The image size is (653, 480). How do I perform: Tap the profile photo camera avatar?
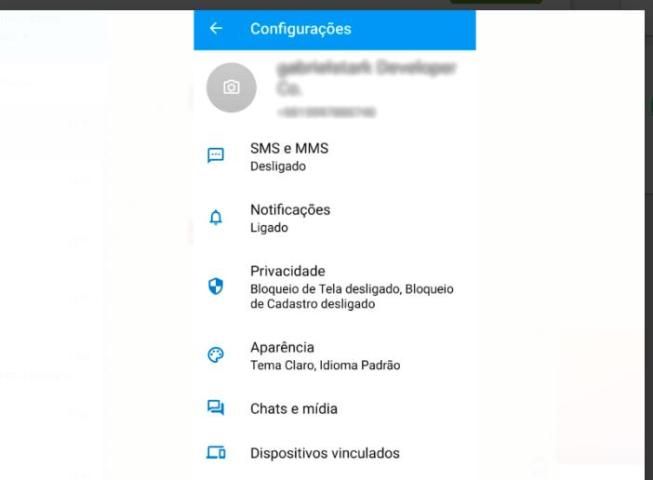231,88
